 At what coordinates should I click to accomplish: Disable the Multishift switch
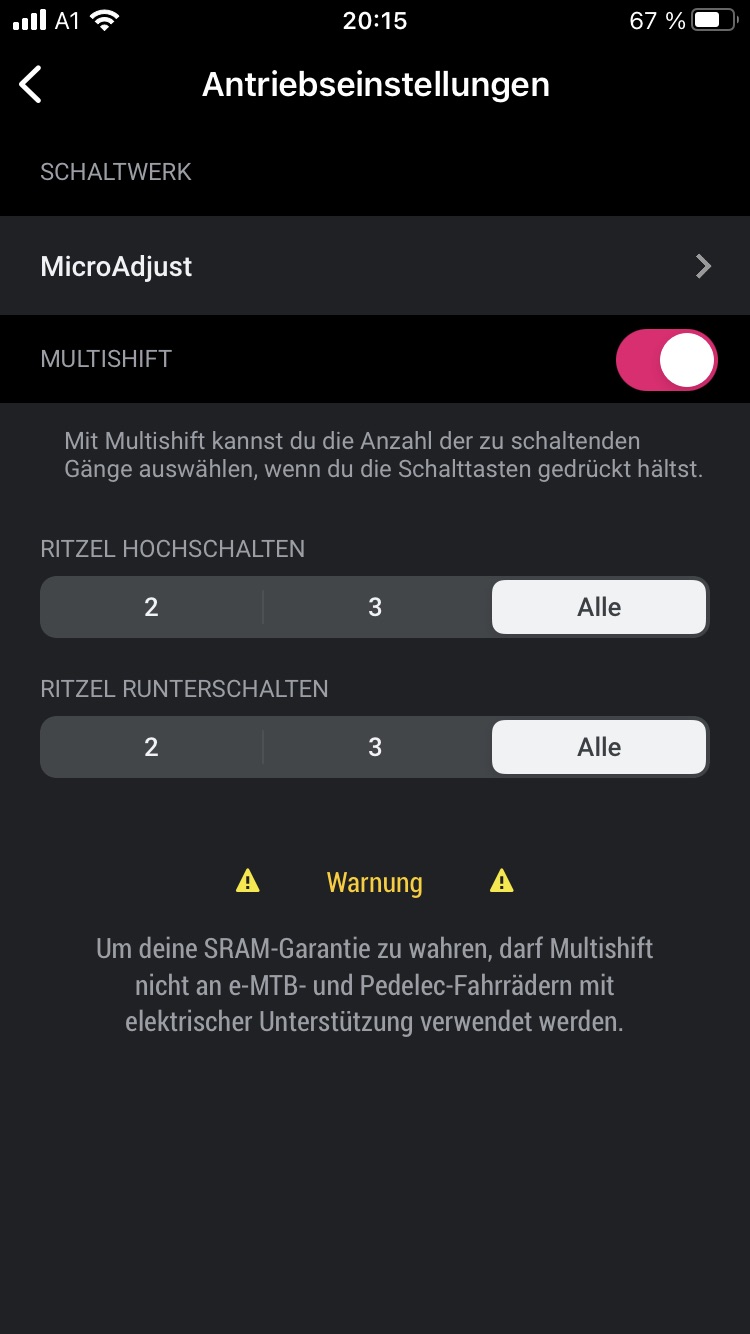point(667,360)
